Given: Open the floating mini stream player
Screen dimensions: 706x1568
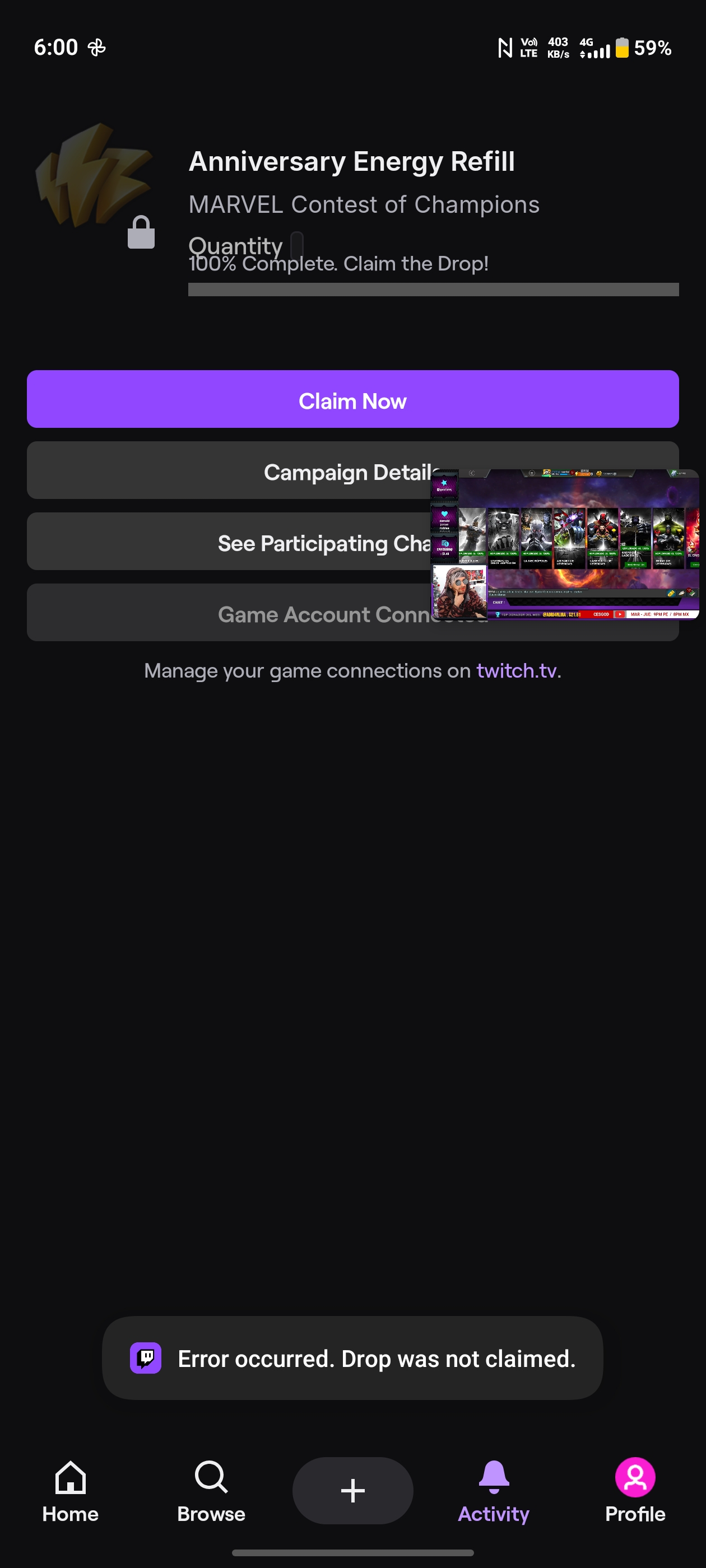Looking at the screenshot, I should (565, 544).
